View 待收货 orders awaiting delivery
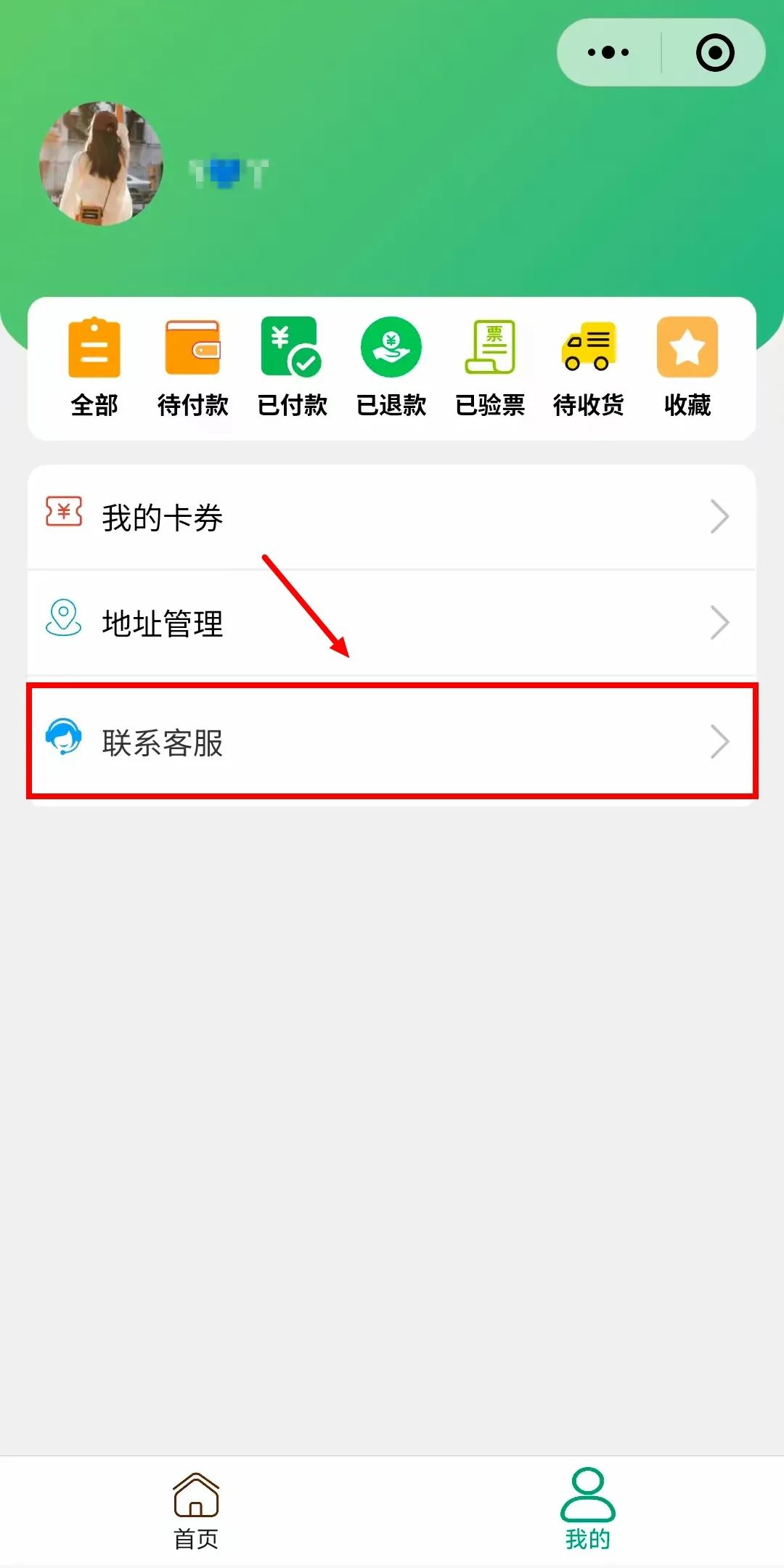The width and height of the screenshot is (784, 1568). click(589, 367)
